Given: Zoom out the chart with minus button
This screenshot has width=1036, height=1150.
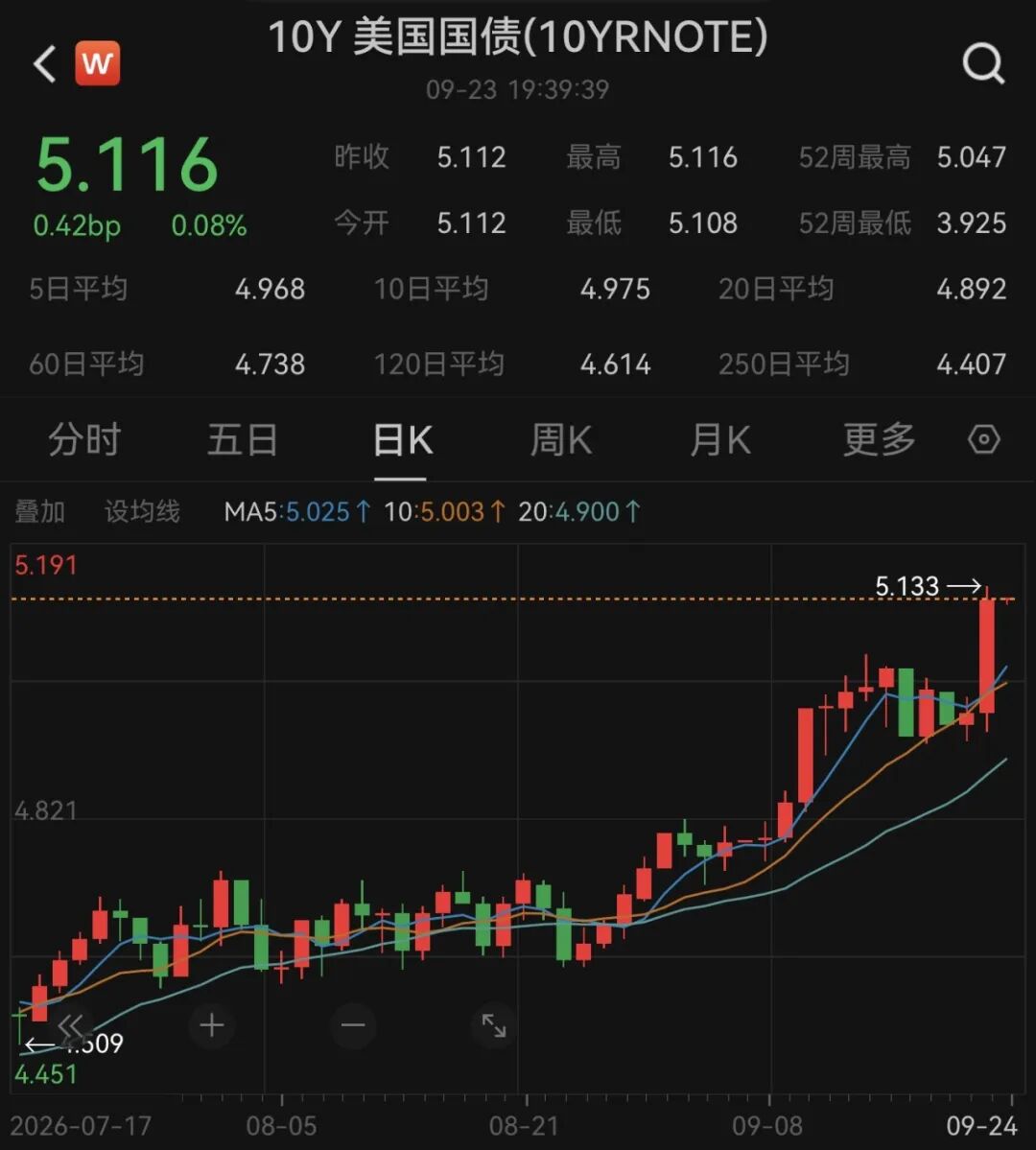Looking at the screenshot, I should pyautogui.click(x=353, y=1024).
